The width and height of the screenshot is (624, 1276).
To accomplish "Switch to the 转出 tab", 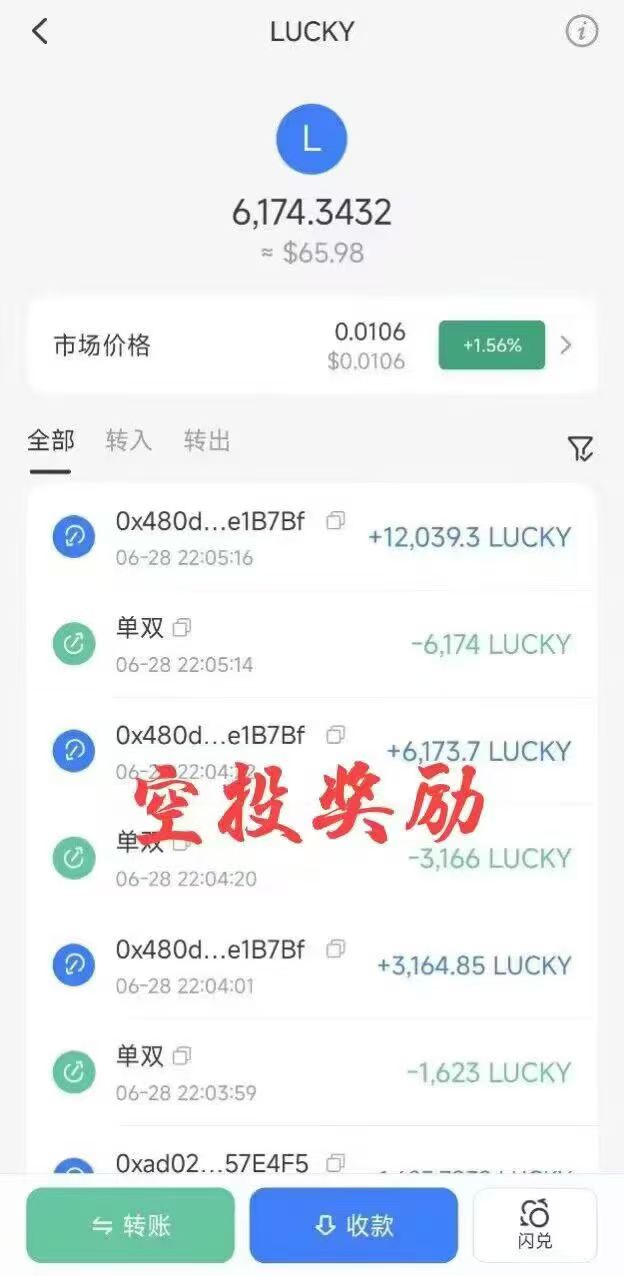I will click(x=207, y=441).
